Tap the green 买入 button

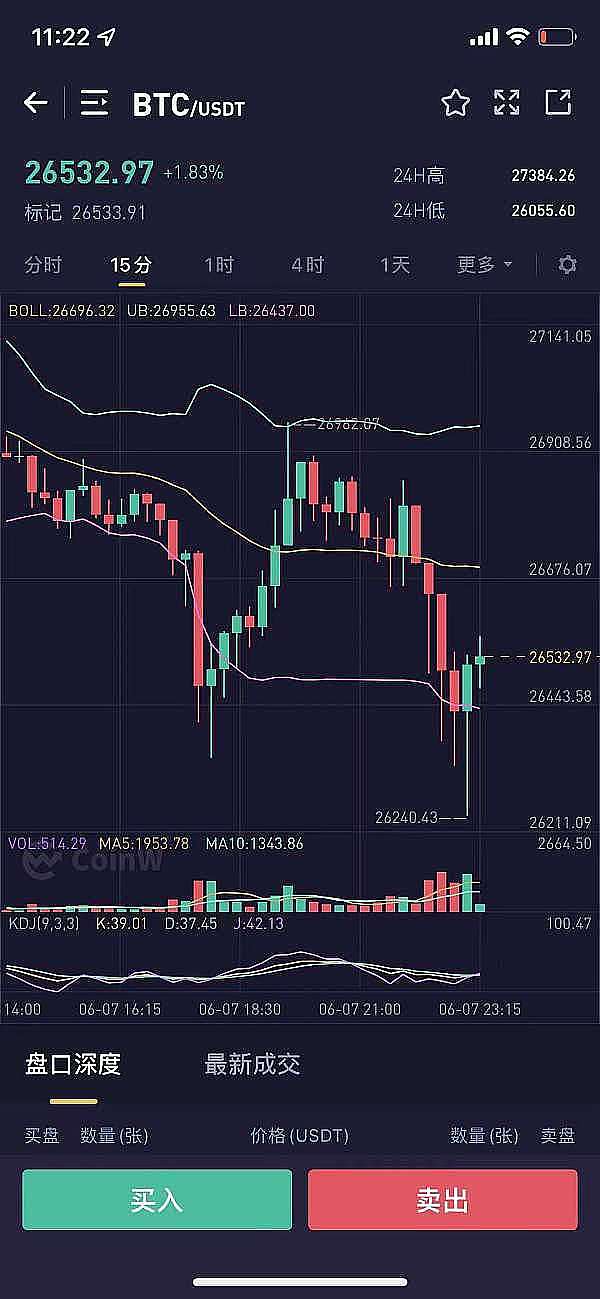pyautogui.click(x=157, y=1200)
